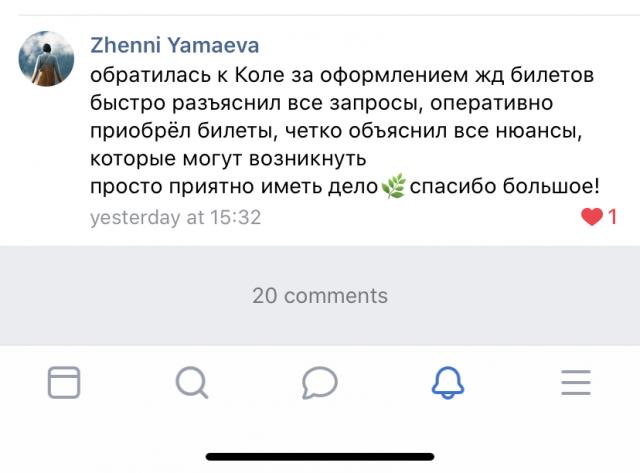View all 20 comments
Viewport: 640px width, 473px height.
click(320, 296)
